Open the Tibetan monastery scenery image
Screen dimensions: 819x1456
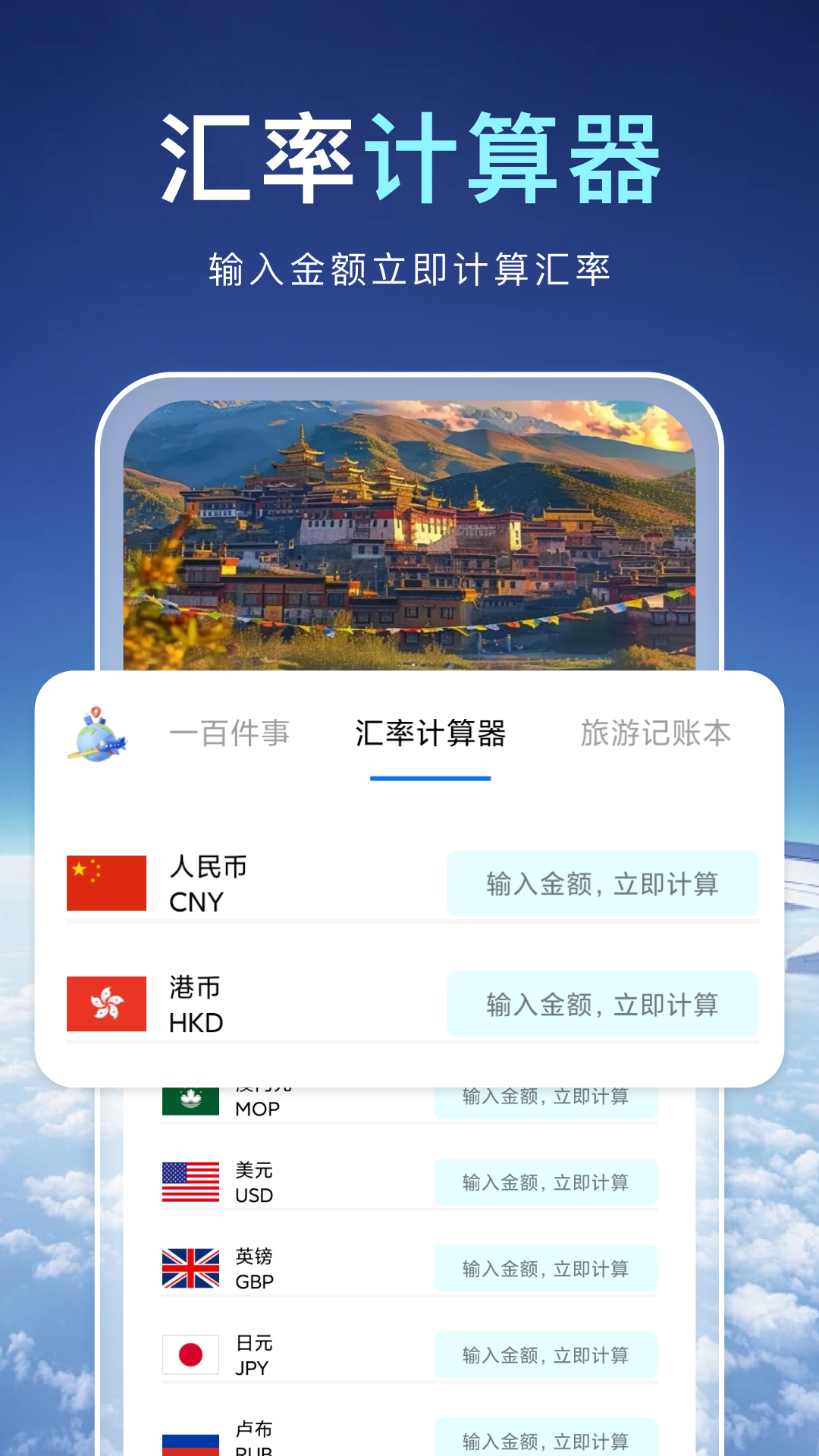tap(409, 531)
